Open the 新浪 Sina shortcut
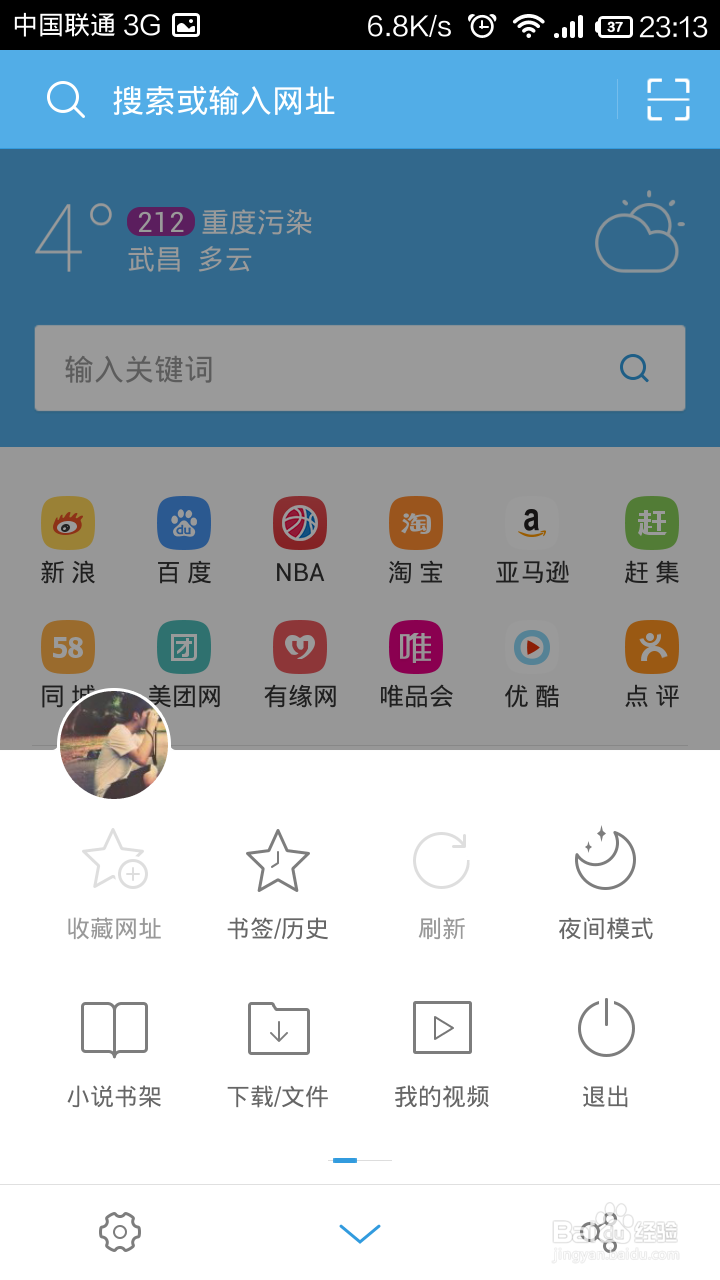The height and width of the screenshot is (1280, 720). click(67, 522)
